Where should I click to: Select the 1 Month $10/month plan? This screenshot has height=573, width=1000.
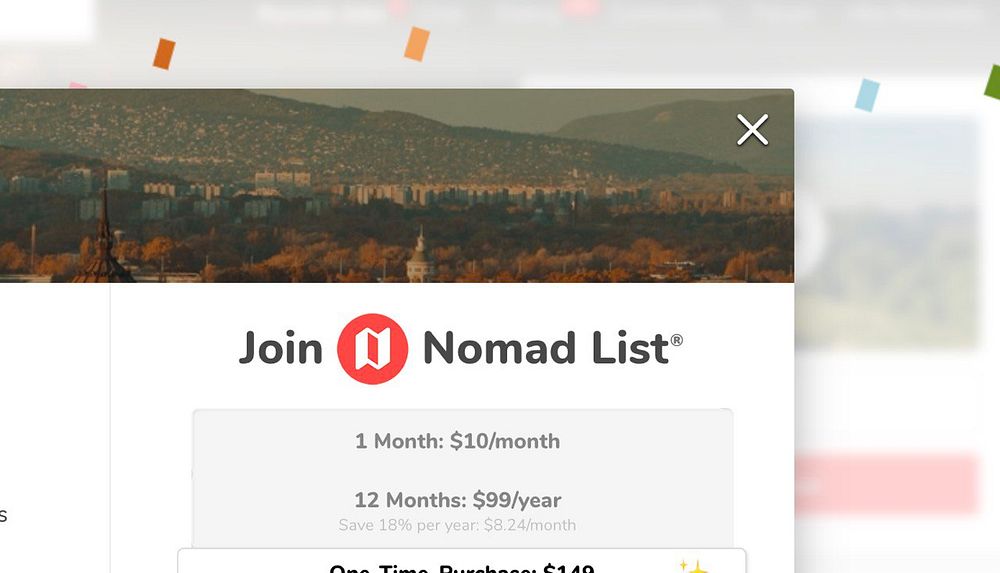(x=458, y=441)
